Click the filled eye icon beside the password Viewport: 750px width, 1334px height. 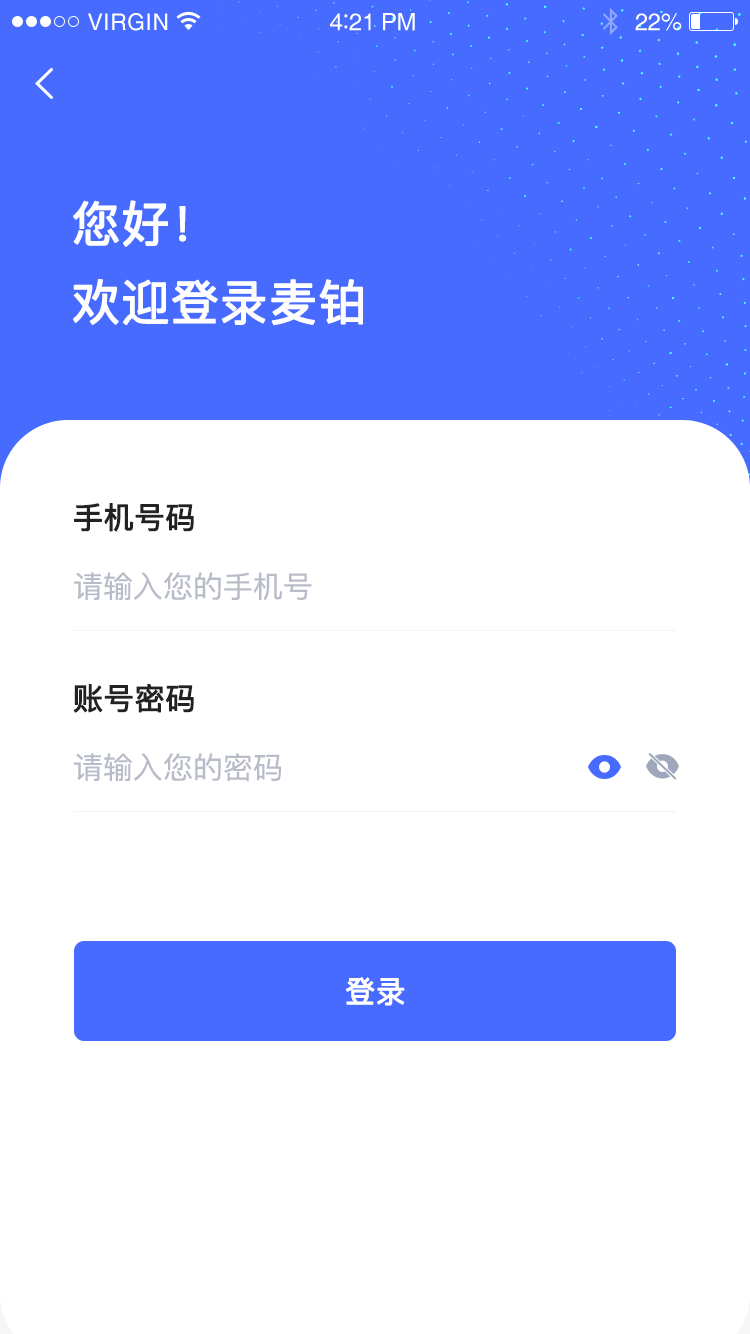coord(604,766)
